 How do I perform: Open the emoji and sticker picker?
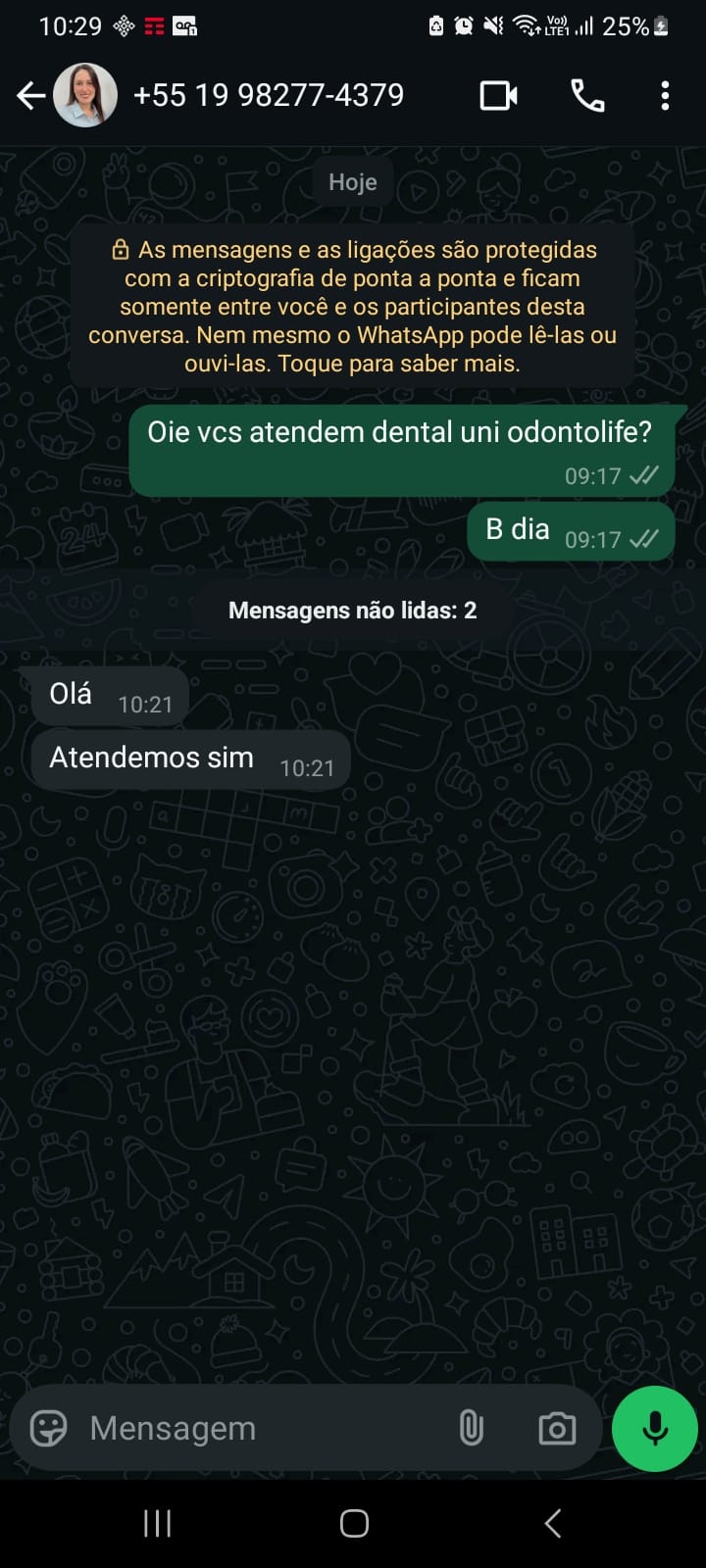pyautogui.click(x=48, y=1428)
